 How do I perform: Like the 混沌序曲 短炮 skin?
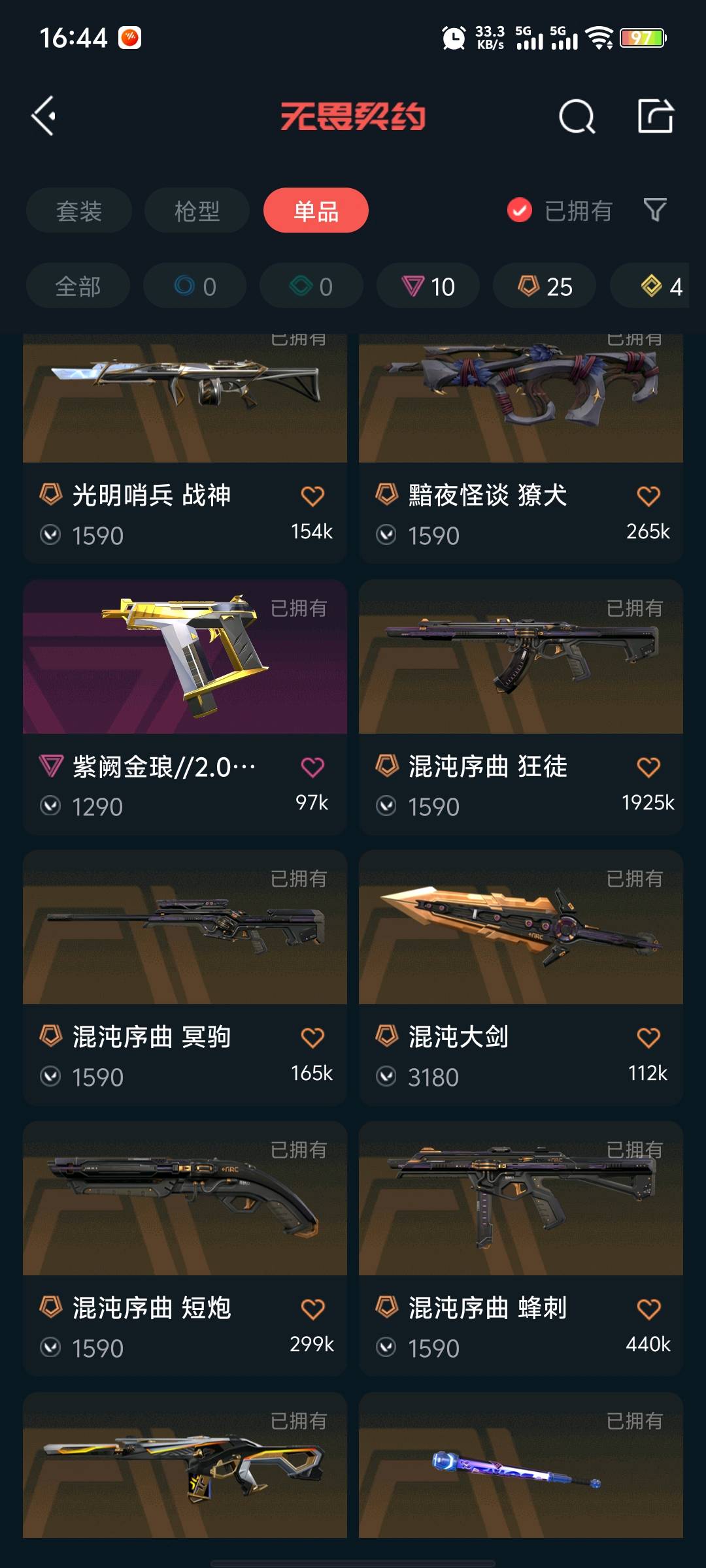(312, 1309)
